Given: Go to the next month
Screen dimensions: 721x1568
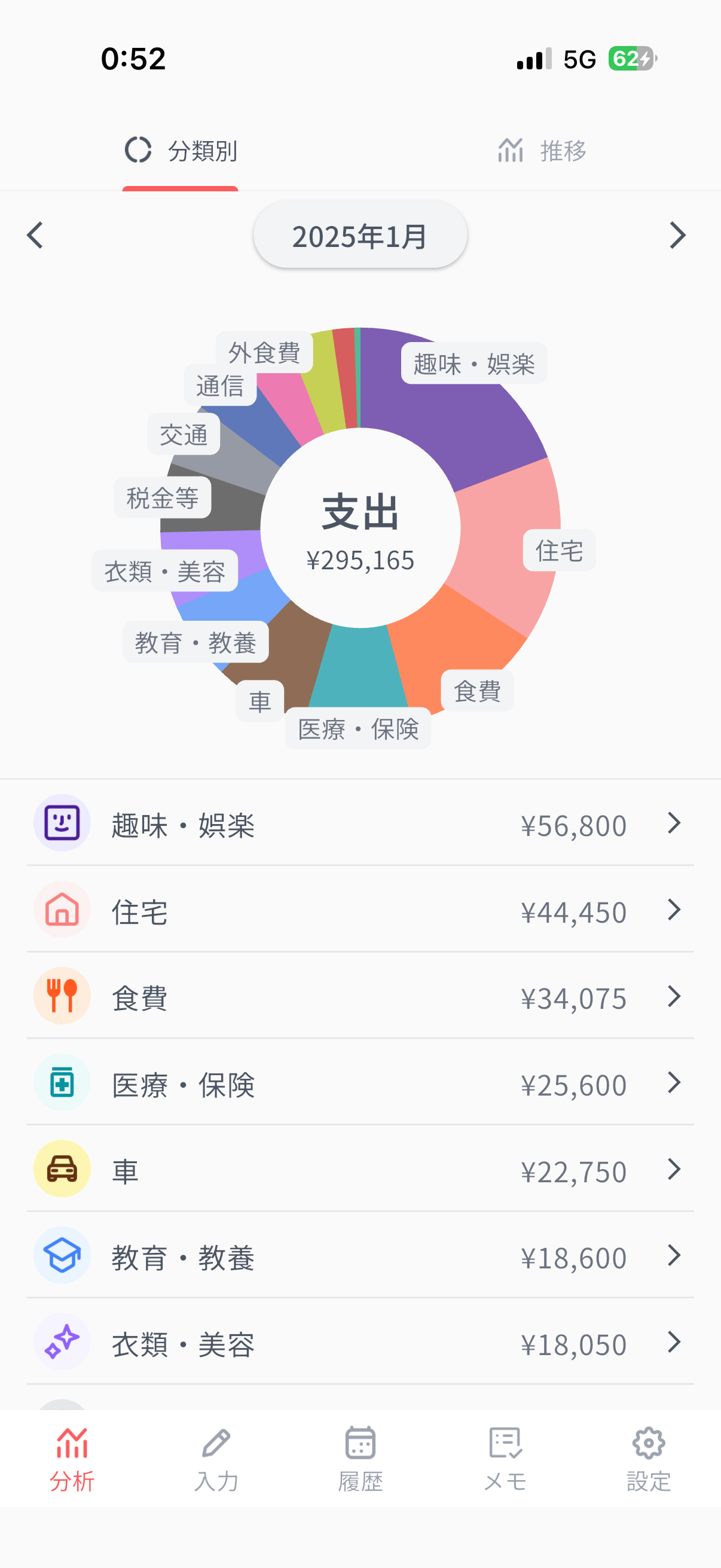Looking at the screenshot, I should point(677,236).
